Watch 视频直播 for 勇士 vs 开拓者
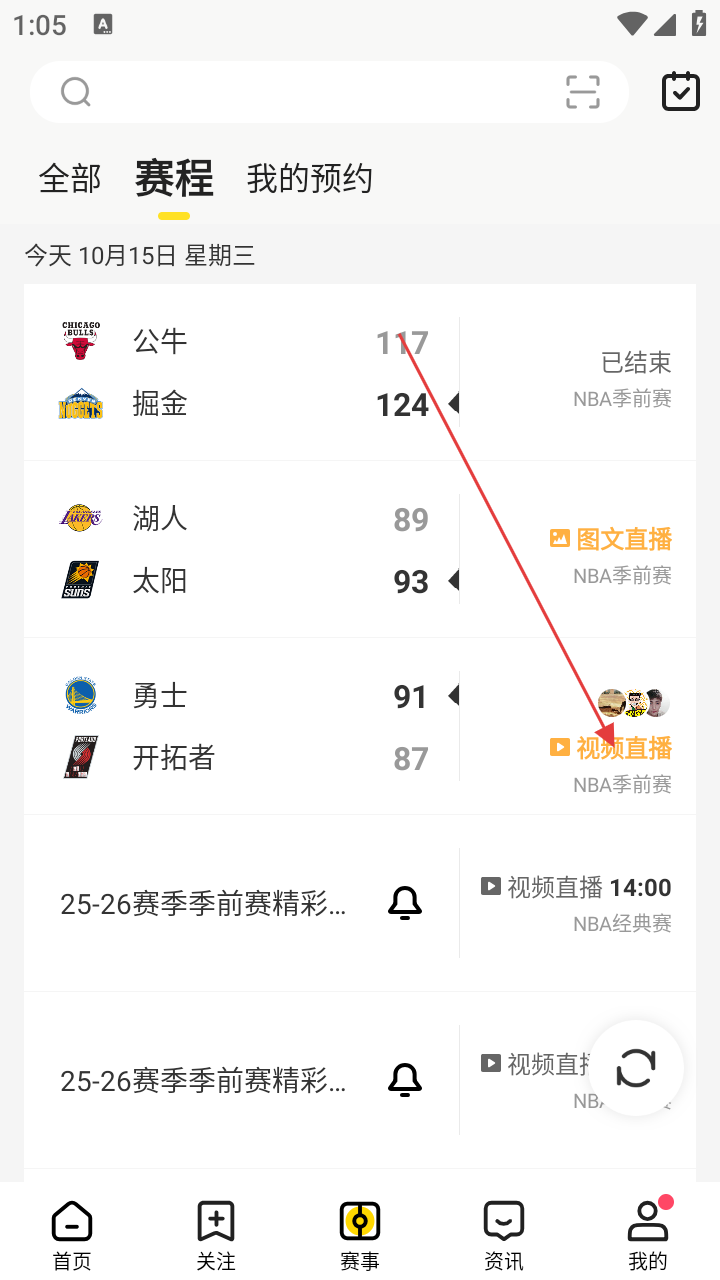 (x=611, y=748)
